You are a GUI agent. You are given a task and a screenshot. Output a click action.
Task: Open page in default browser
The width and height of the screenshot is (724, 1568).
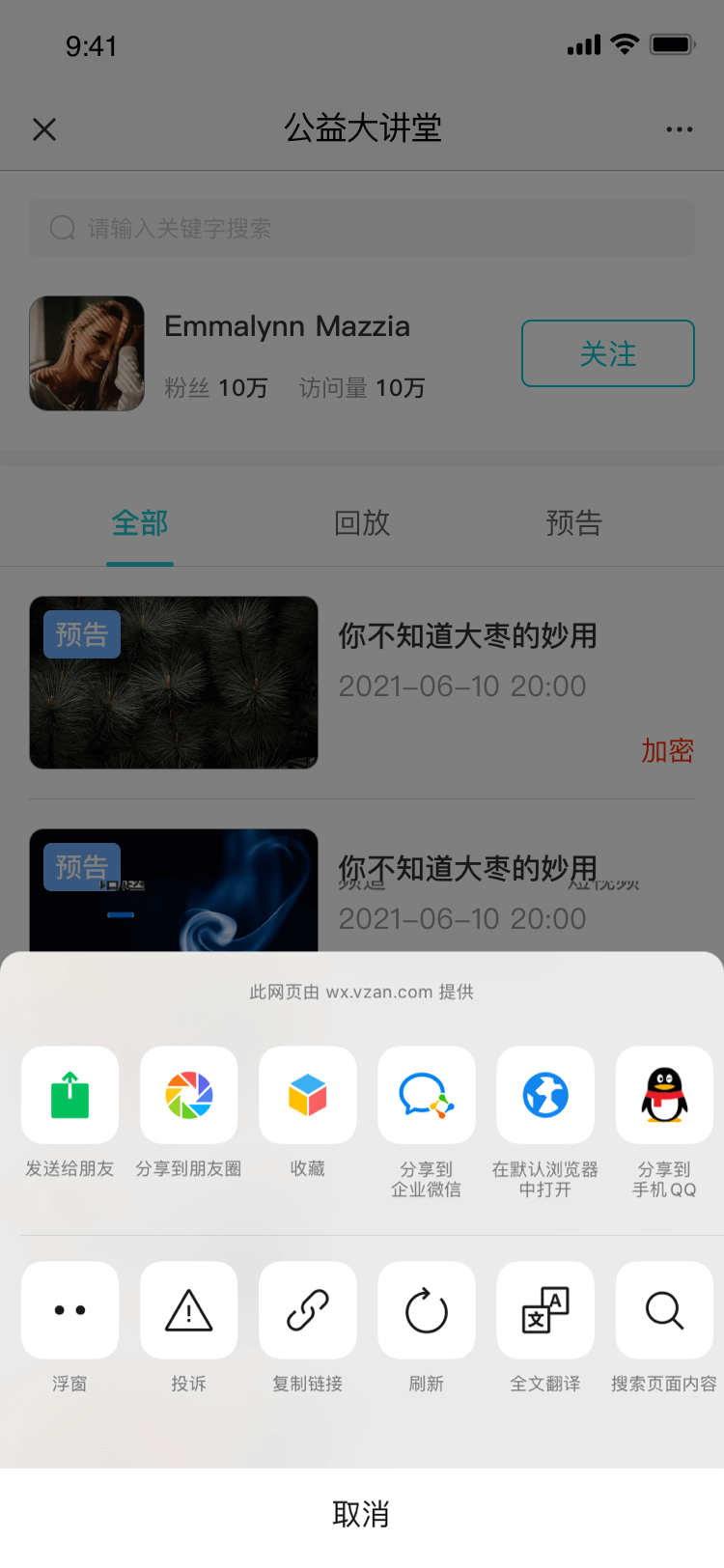544,1096
